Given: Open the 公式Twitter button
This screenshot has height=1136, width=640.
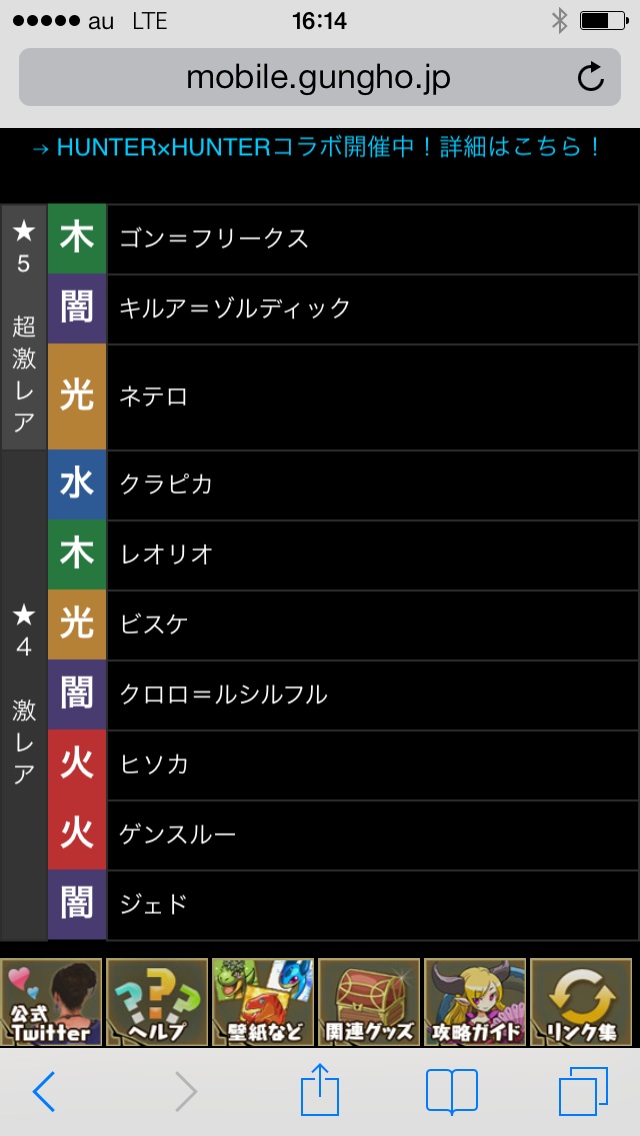Looking at the screenshot, I should [52, 1003].
